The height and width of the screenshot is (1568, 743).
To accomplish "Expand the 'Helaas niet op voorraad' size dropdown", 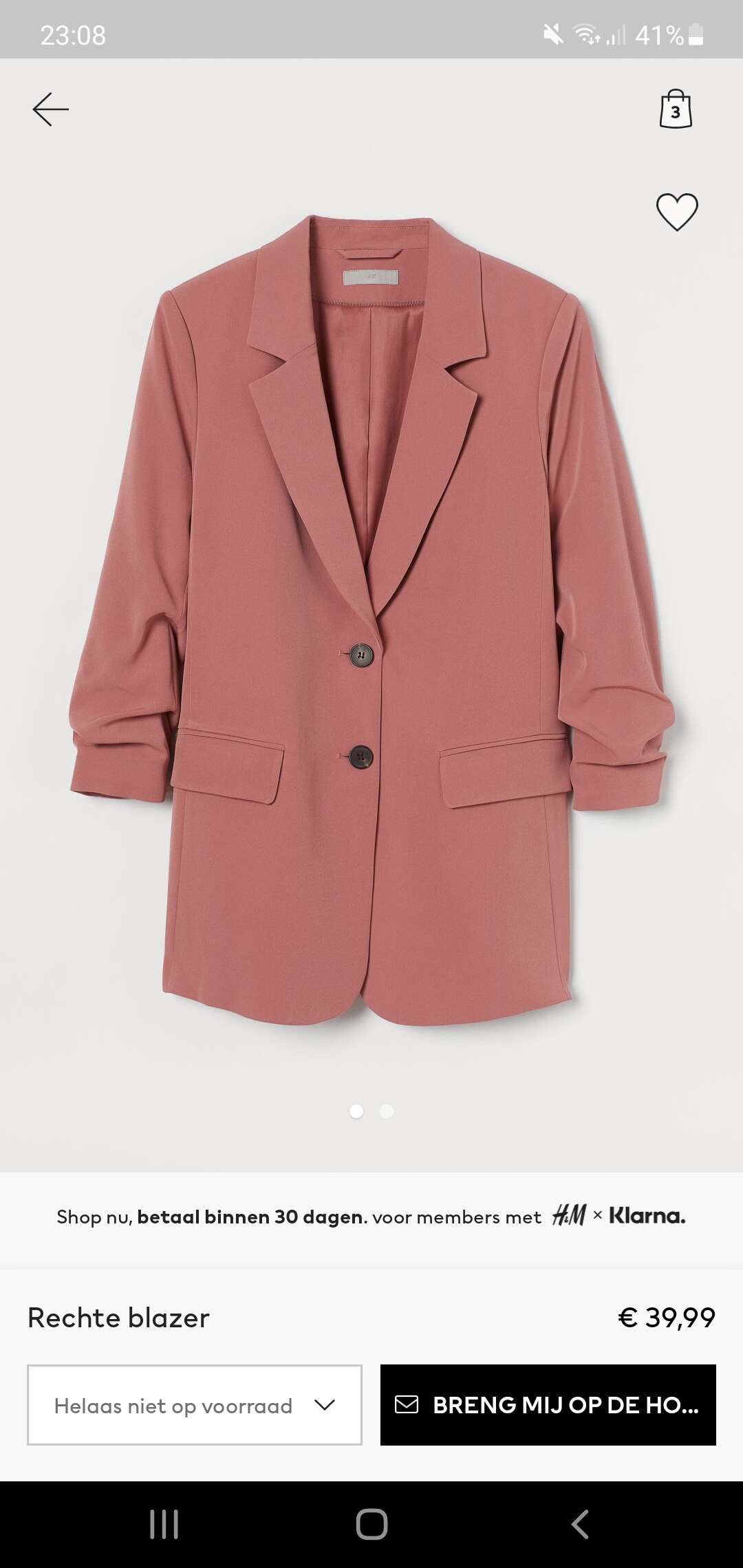I will pyautogui.click(x=195, y=1405).
